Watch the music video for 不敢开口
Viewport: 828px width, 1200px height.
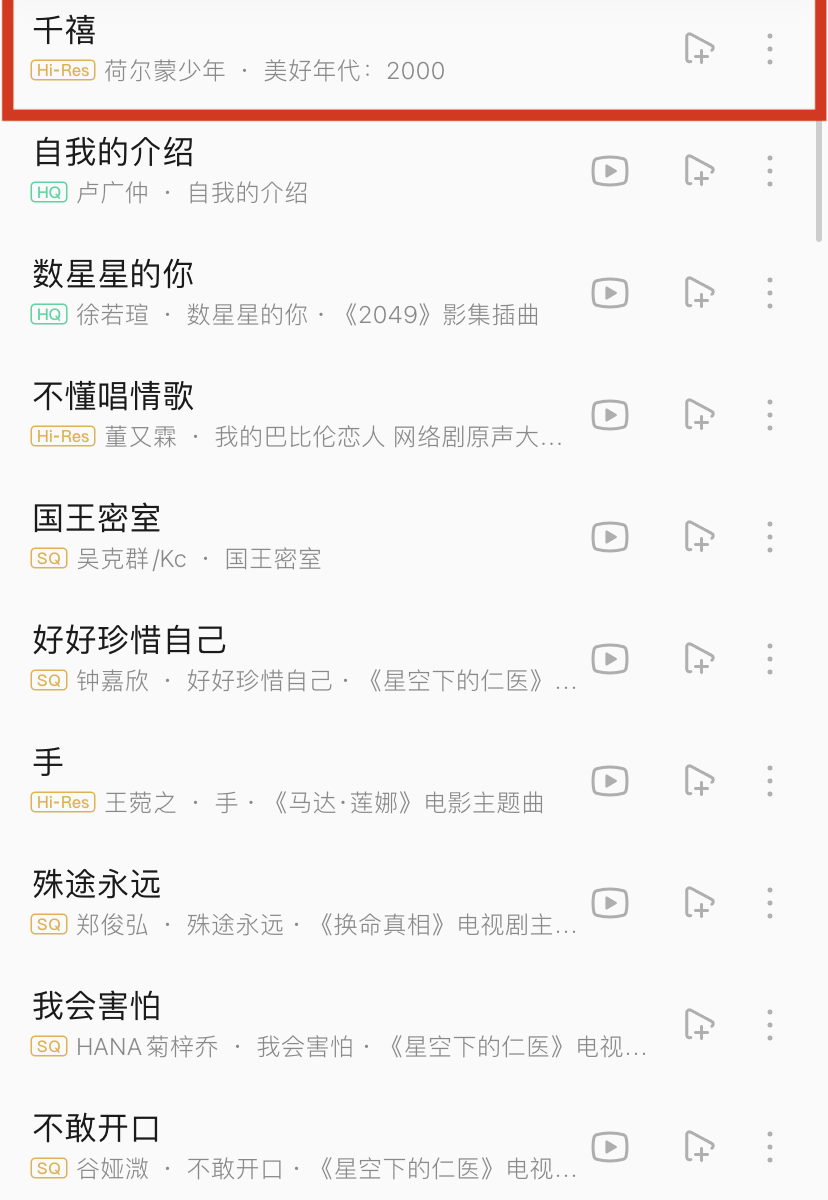tap(609, 1147)
